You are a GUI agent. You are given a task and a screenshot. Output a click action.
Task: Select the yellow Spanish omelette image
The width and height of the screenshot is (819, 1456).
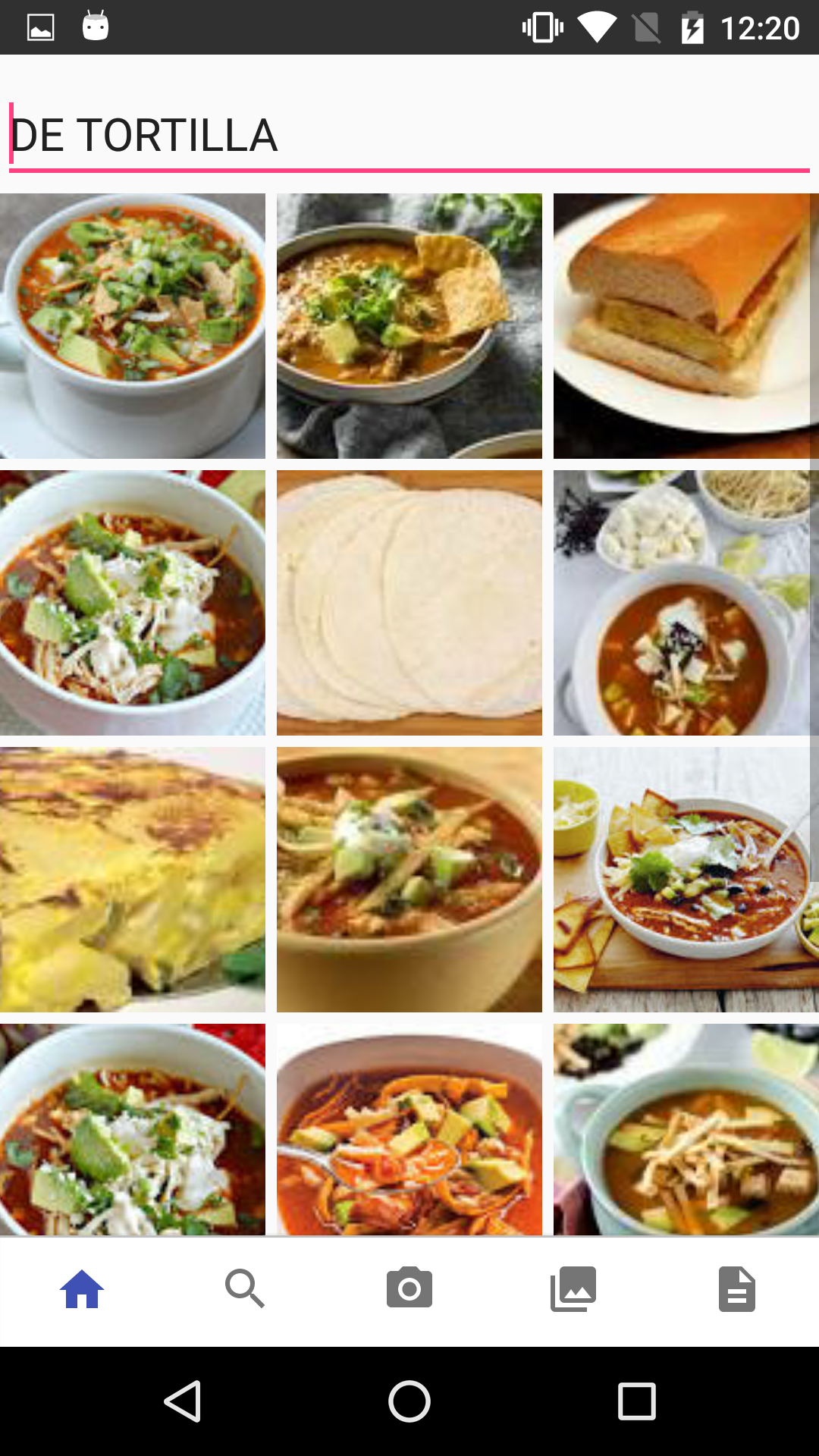133,880
